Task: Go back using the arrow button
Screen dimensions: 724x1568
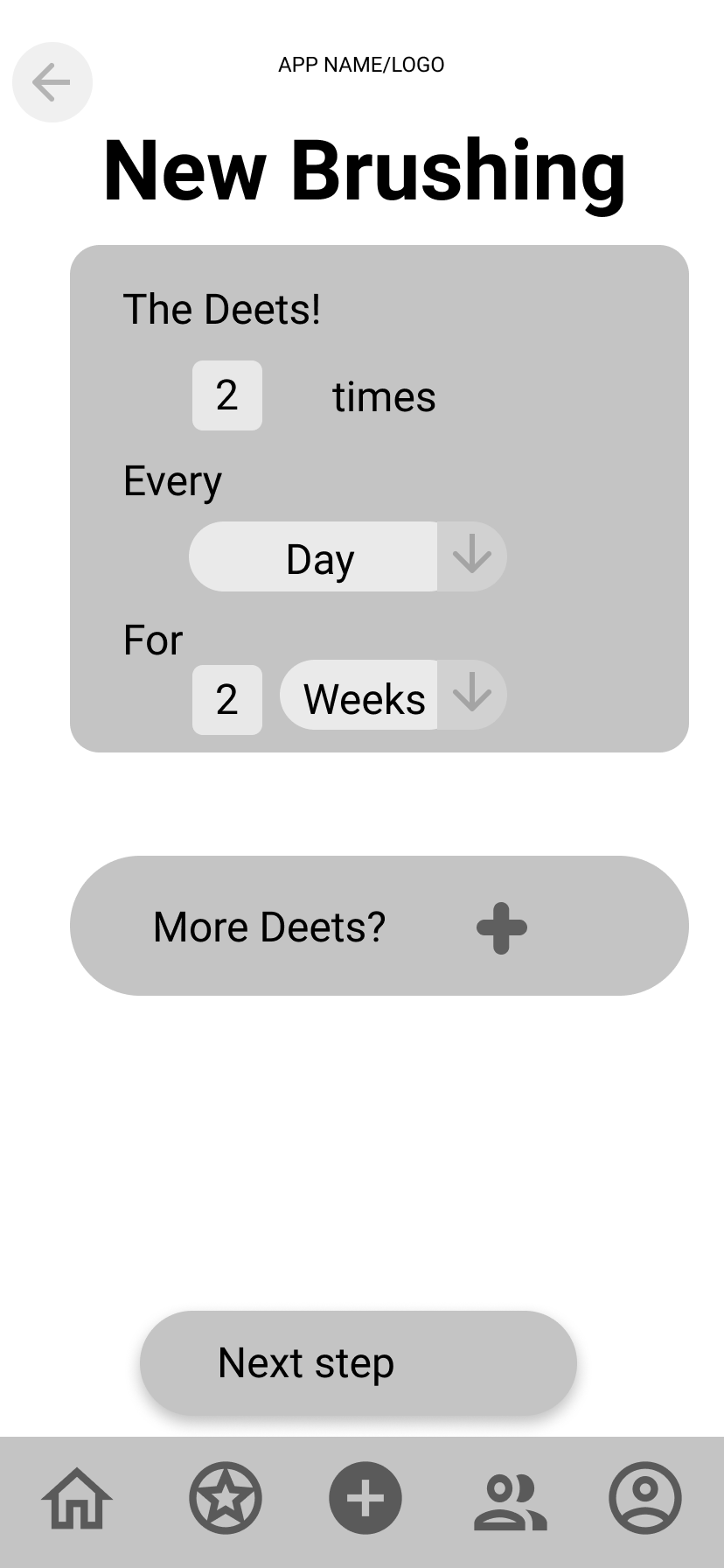Action: pyautogui.click(x=52, y=82)
